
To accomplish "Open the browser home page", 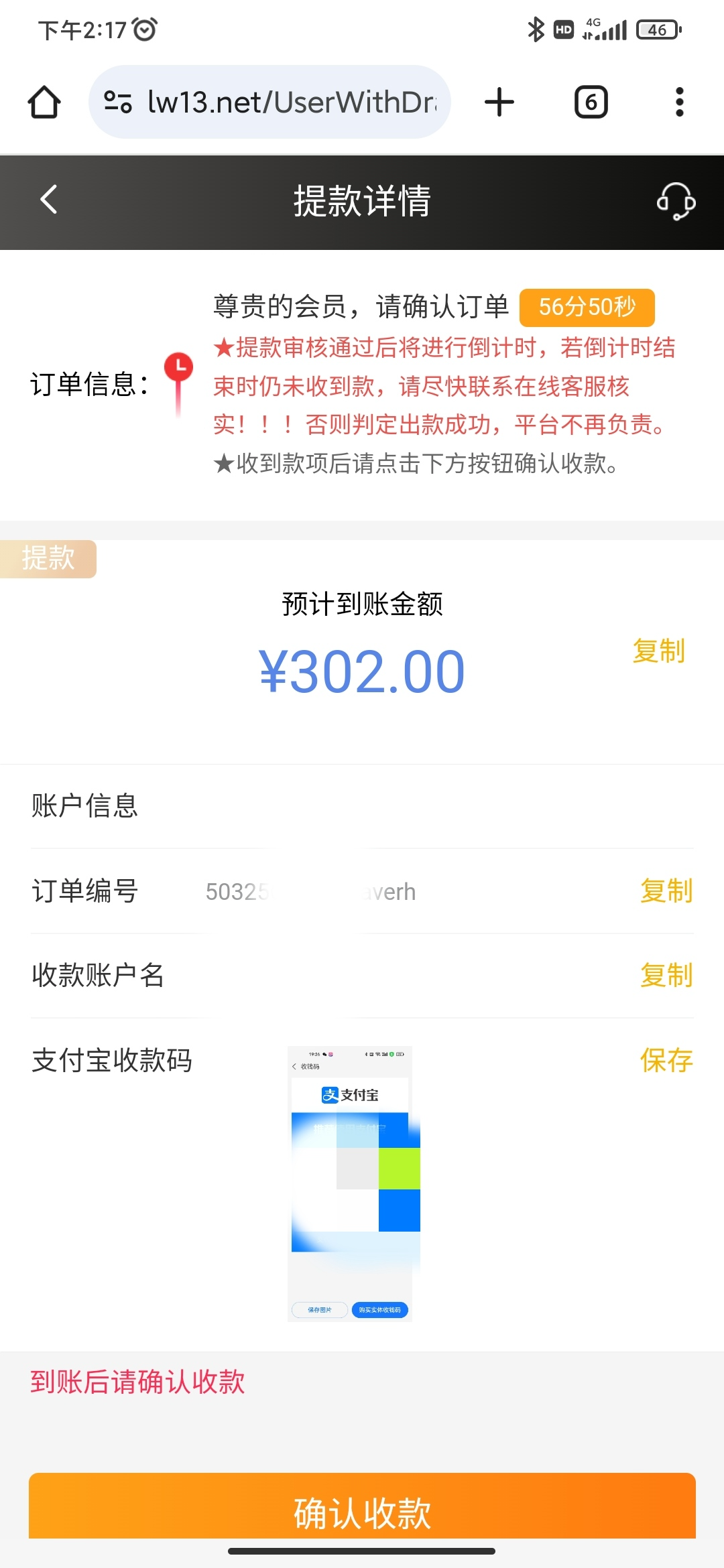I will click(x=44, y=103).
